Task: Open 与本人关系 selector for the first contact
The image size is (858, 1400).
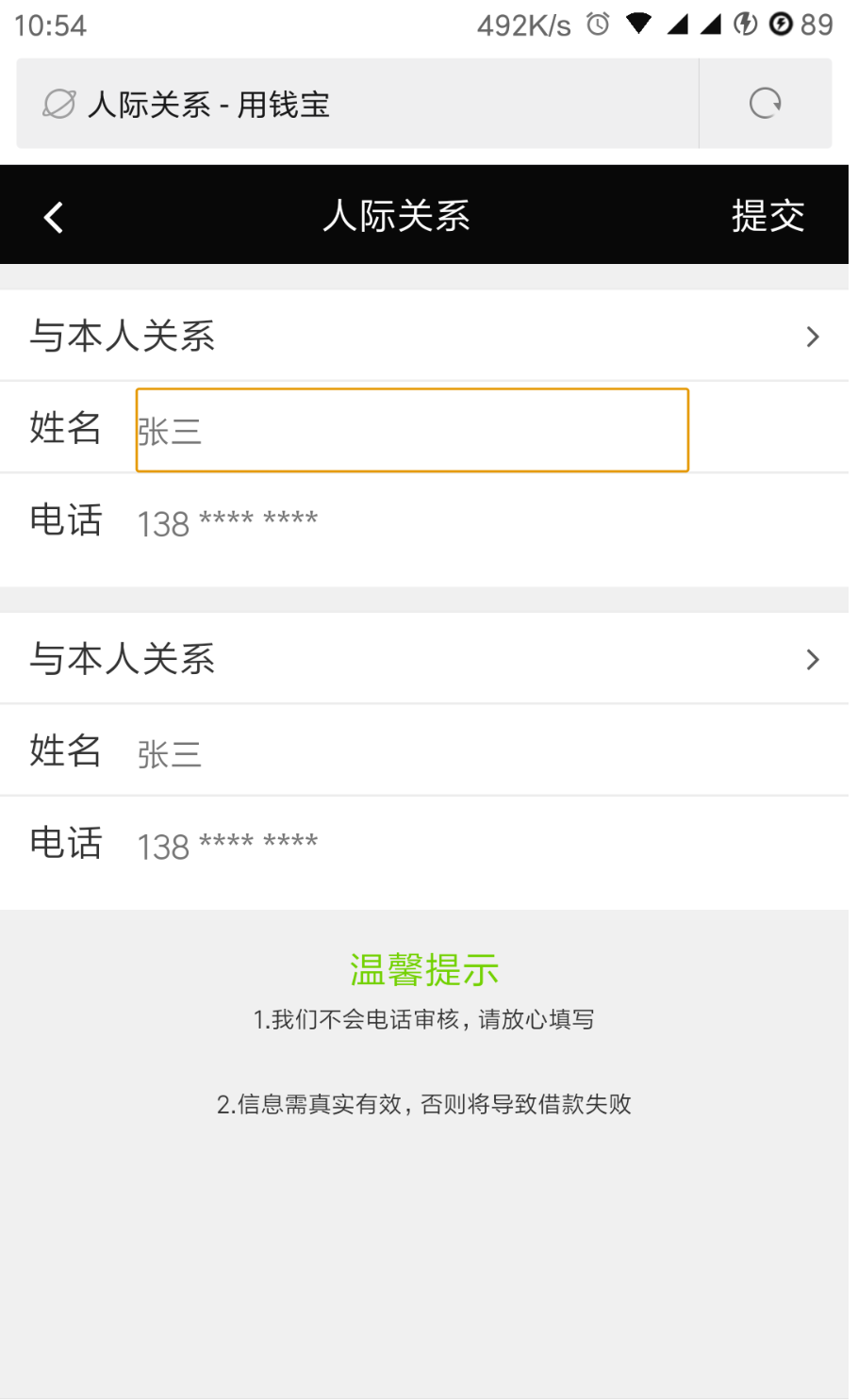Action: coord(424,337)
